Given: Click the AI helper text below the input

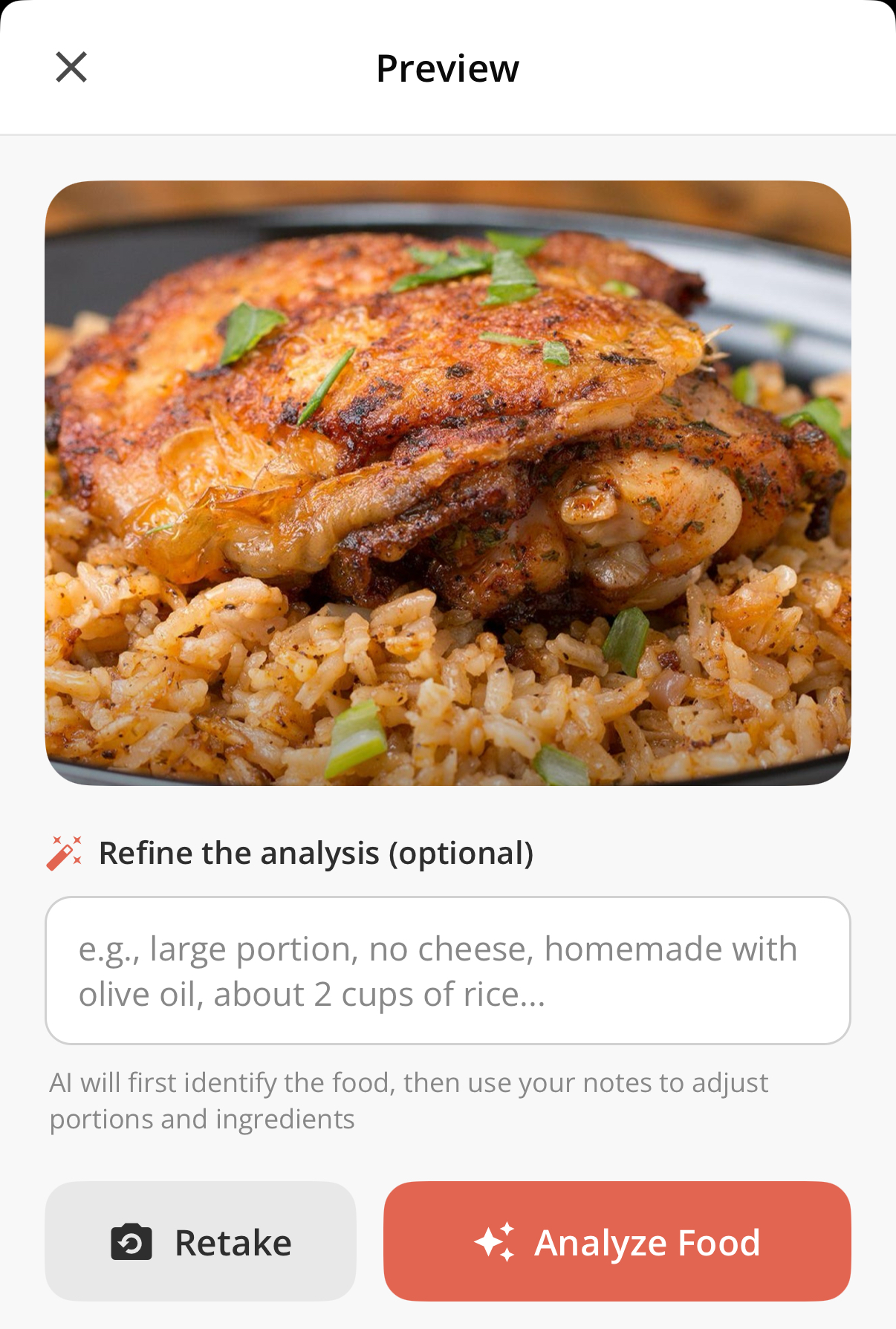Looking at the screenshot, I should click(x=409, y=1107).
